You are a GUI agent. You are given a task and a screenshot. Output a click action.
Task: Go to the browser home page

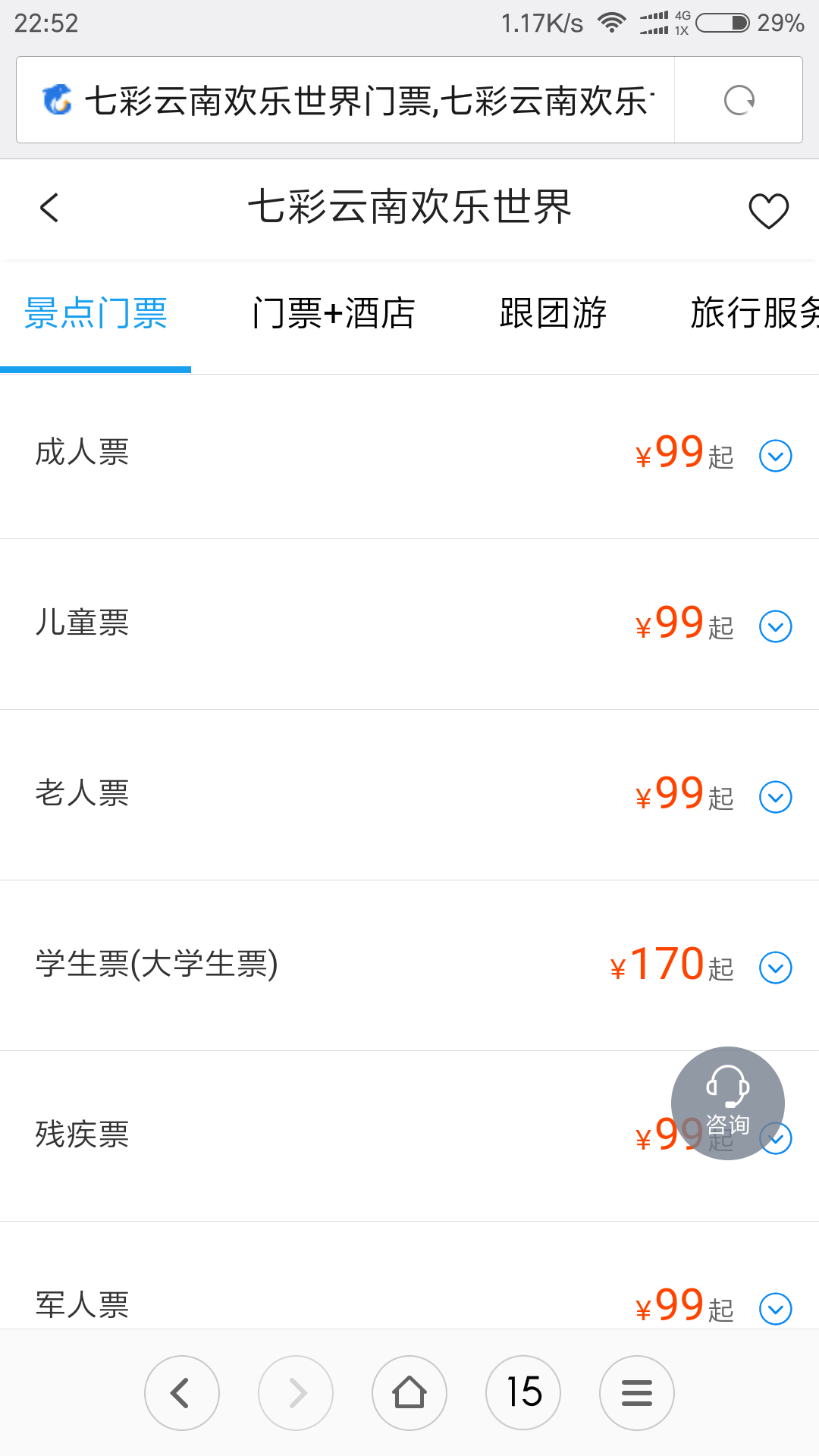[409, 1393]
